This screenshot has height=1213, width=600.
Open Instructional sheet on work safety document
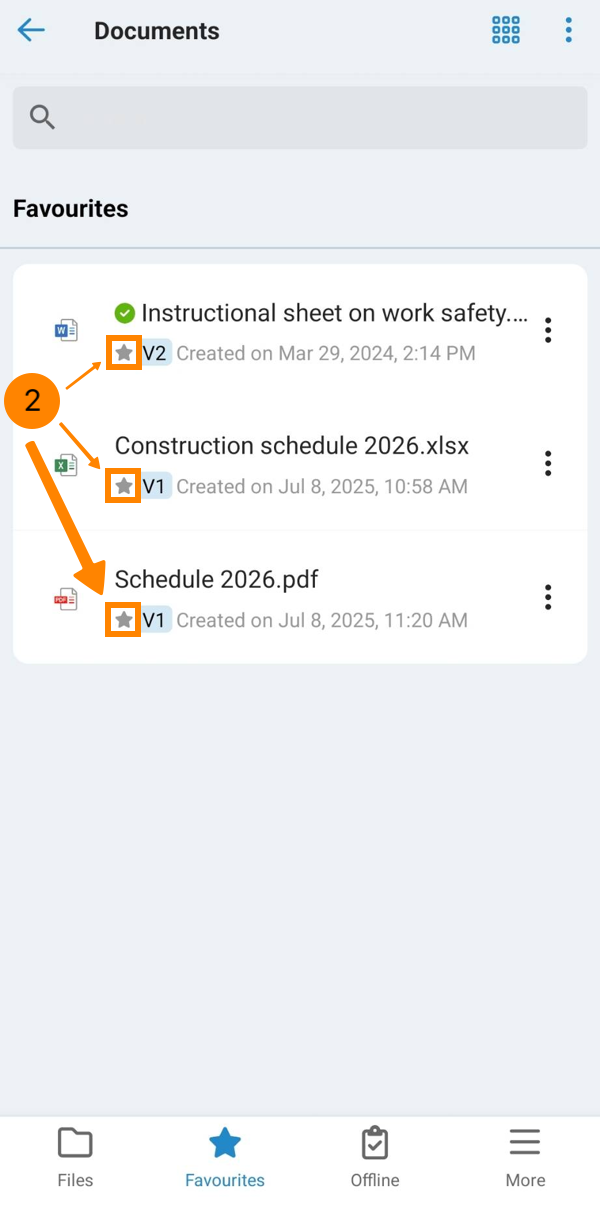pyautogui.click(x=334, y=313)
